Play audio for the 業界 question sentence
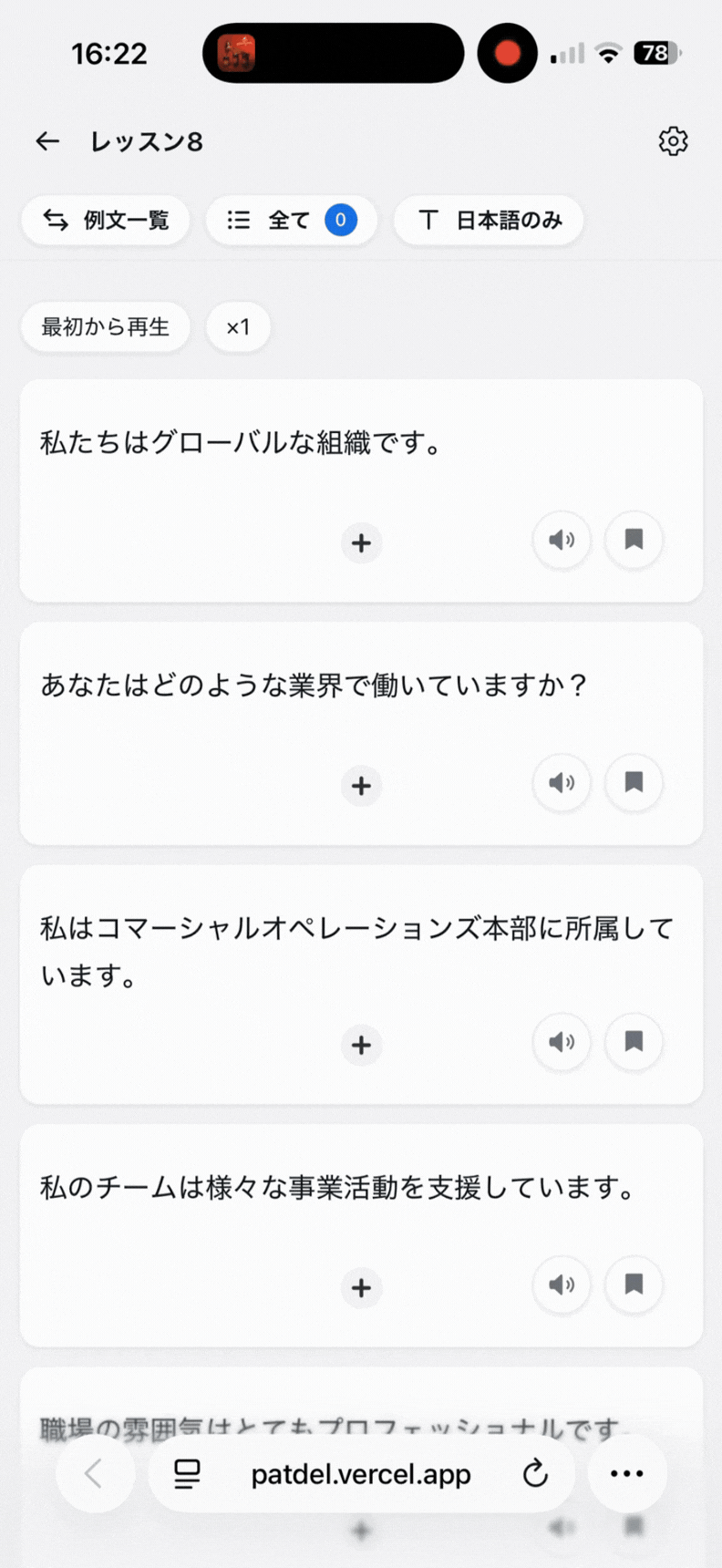Viewport: 722px width, 1568px height. pyautogui.click(x=562, y=783)
